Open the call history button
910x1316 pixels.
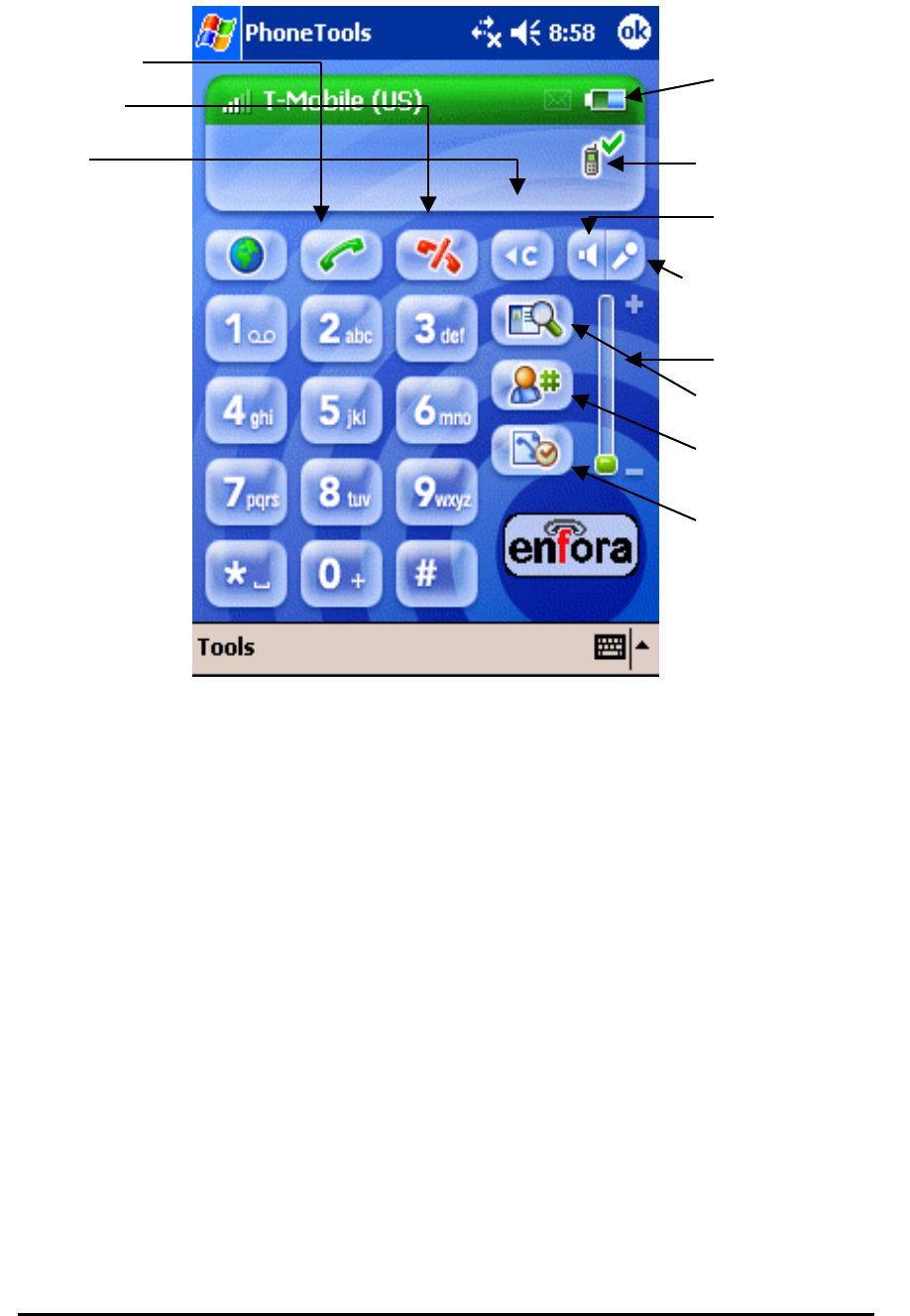(532, 451)
